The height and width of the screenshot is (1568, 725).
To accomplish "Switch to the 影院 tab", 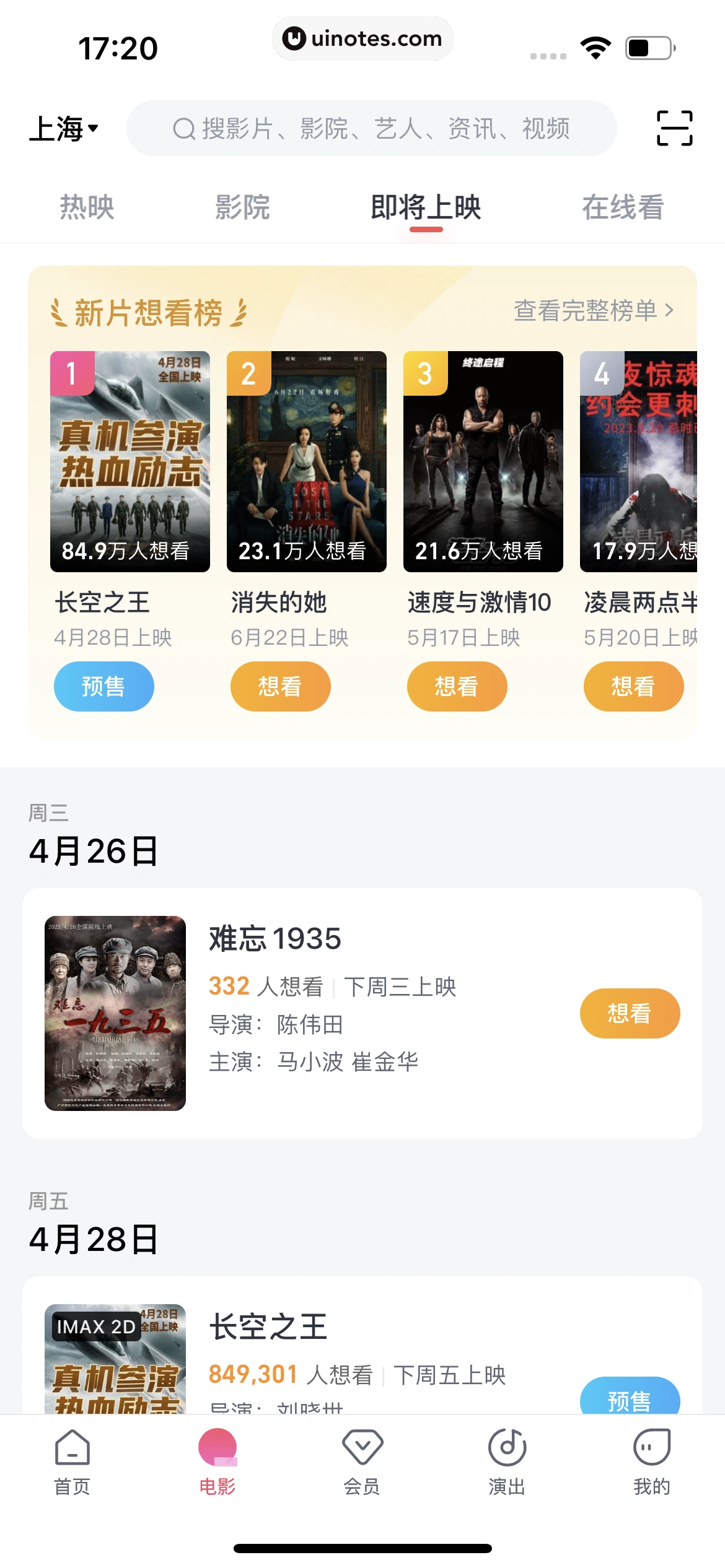I will [242, 207].
